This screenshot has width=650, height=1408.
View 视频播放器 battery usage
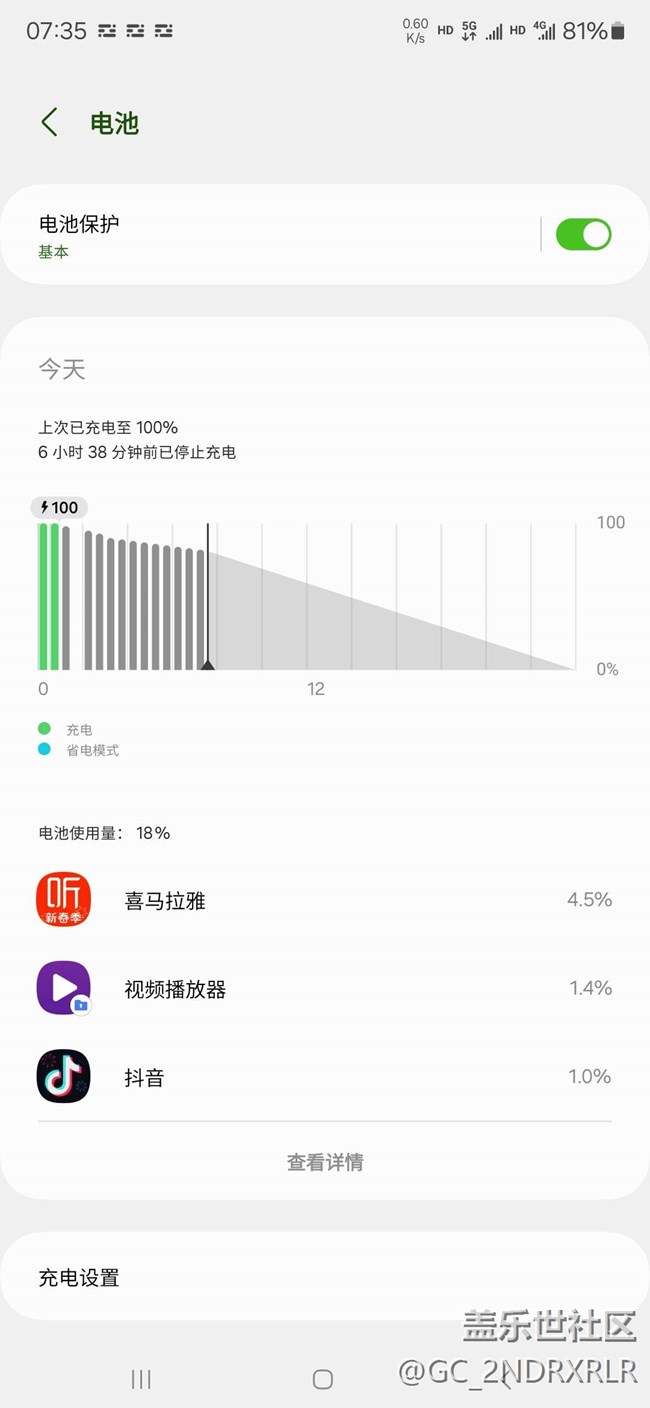click(324, 989)
